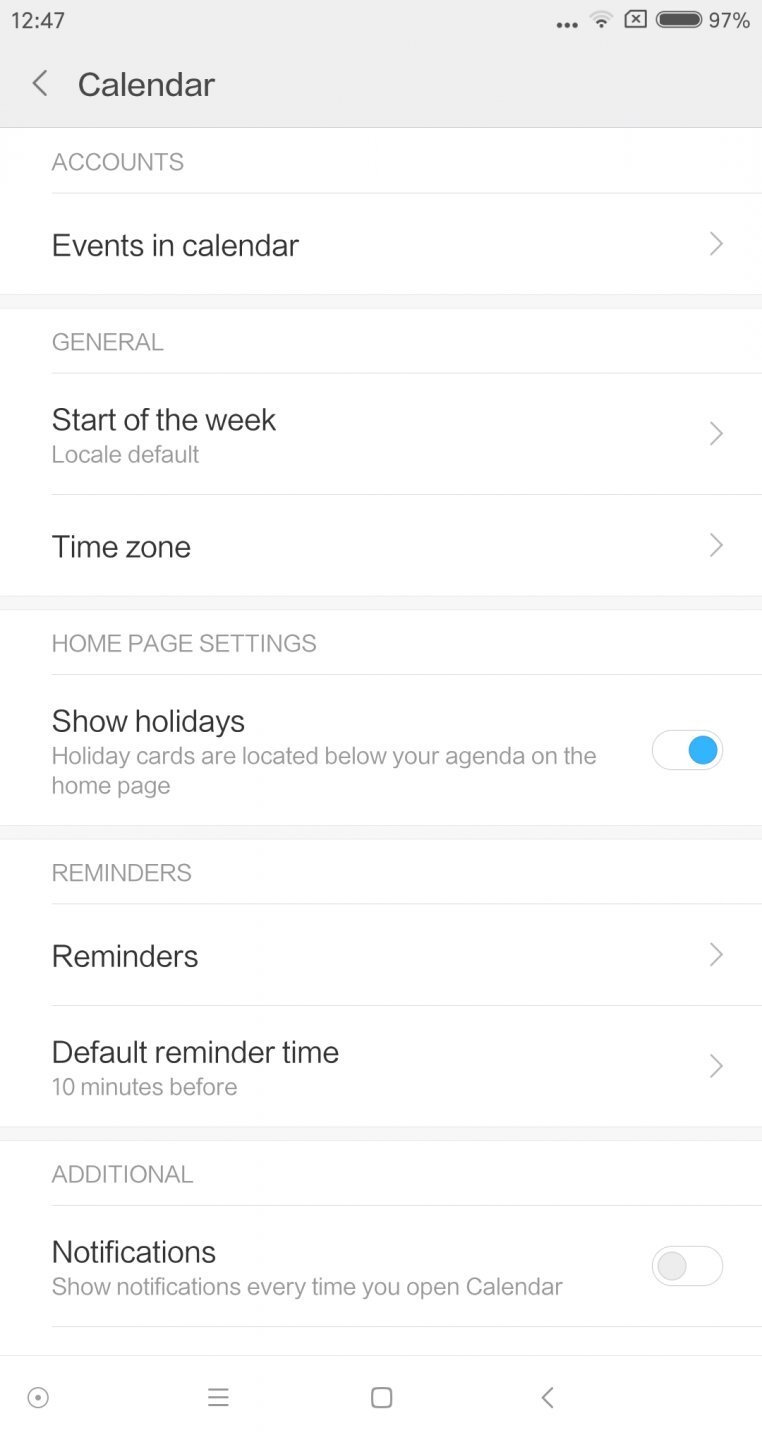Open Events in calendar
The height and width of the screenshot is (1440, 762).
[380, 245]
